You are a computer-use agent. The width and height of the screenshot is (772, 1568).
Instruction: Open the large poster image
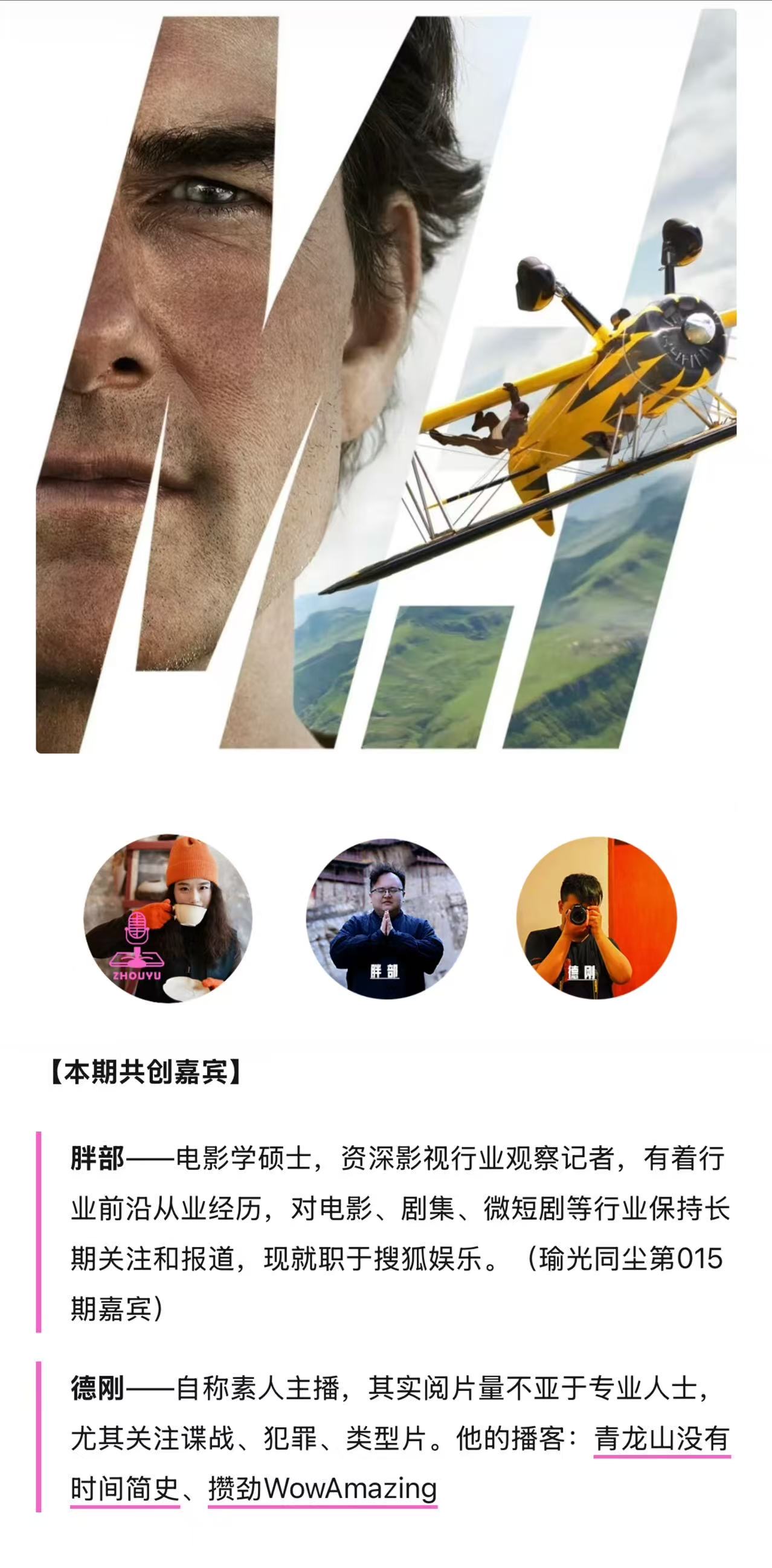(x=386, y=381)
